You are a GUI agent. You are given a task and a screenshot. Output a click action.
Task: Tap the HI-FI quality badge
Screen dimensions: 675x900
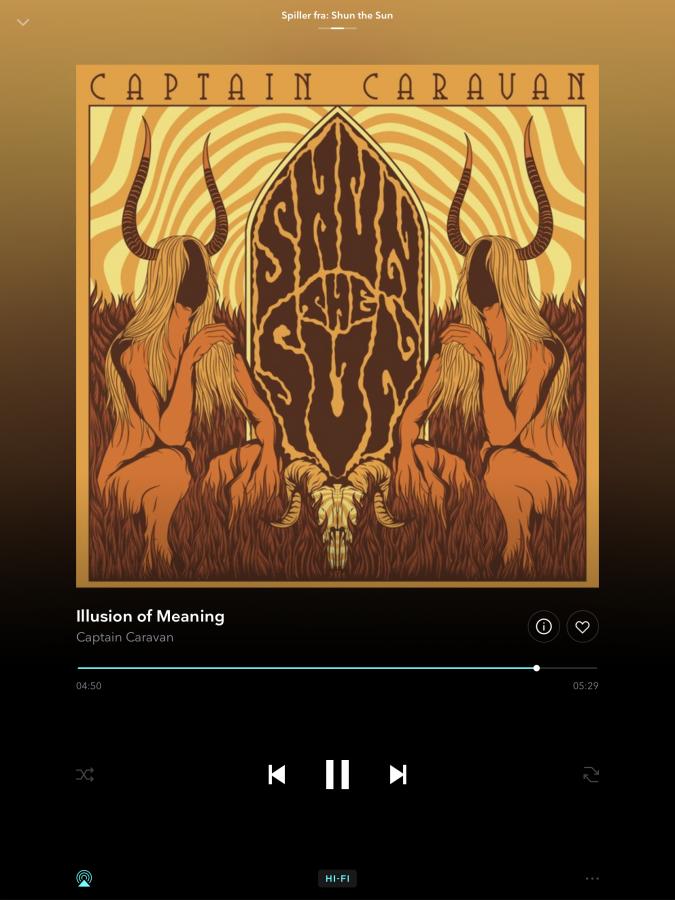click(x=337, y=878)
